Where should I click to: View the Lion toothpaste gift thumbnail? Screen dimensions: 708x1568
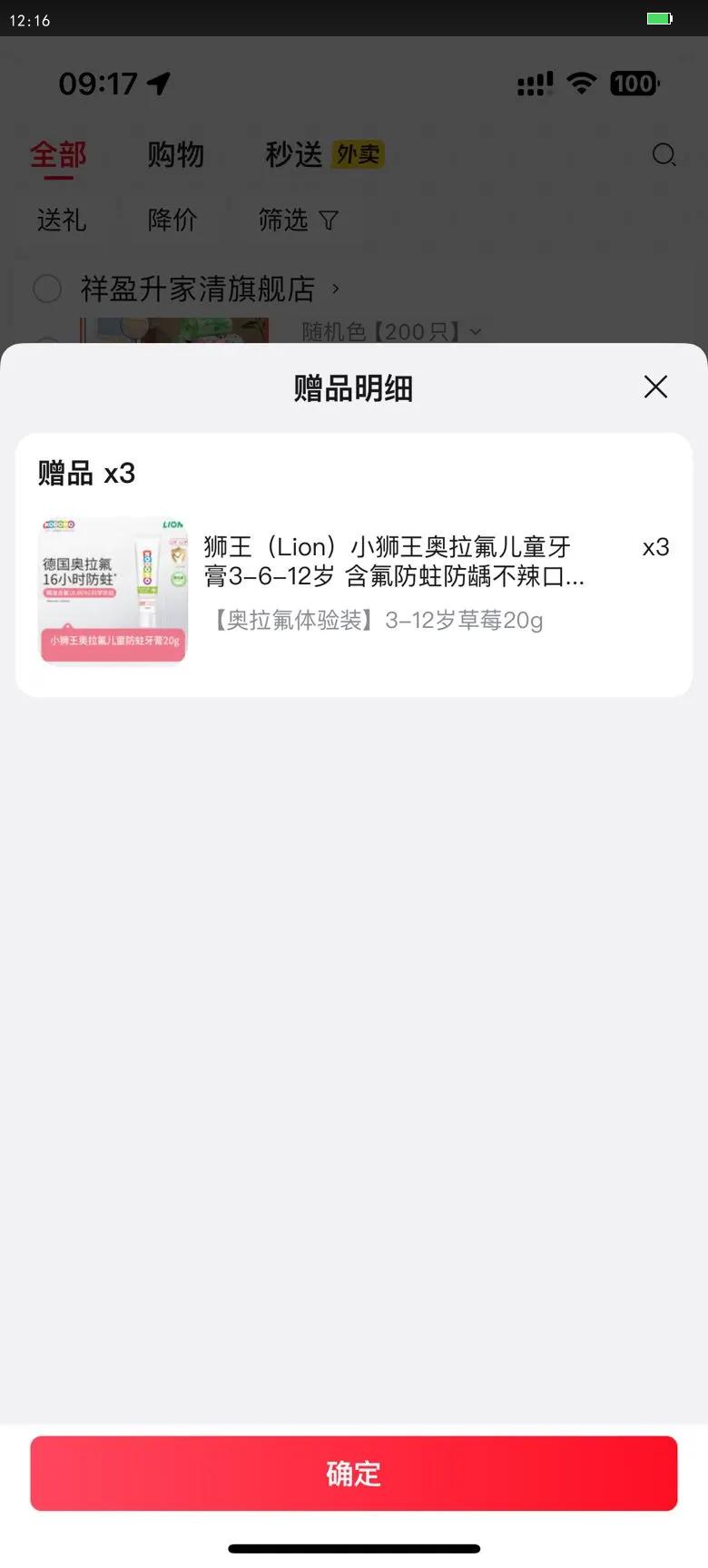[x=113, y=588]
